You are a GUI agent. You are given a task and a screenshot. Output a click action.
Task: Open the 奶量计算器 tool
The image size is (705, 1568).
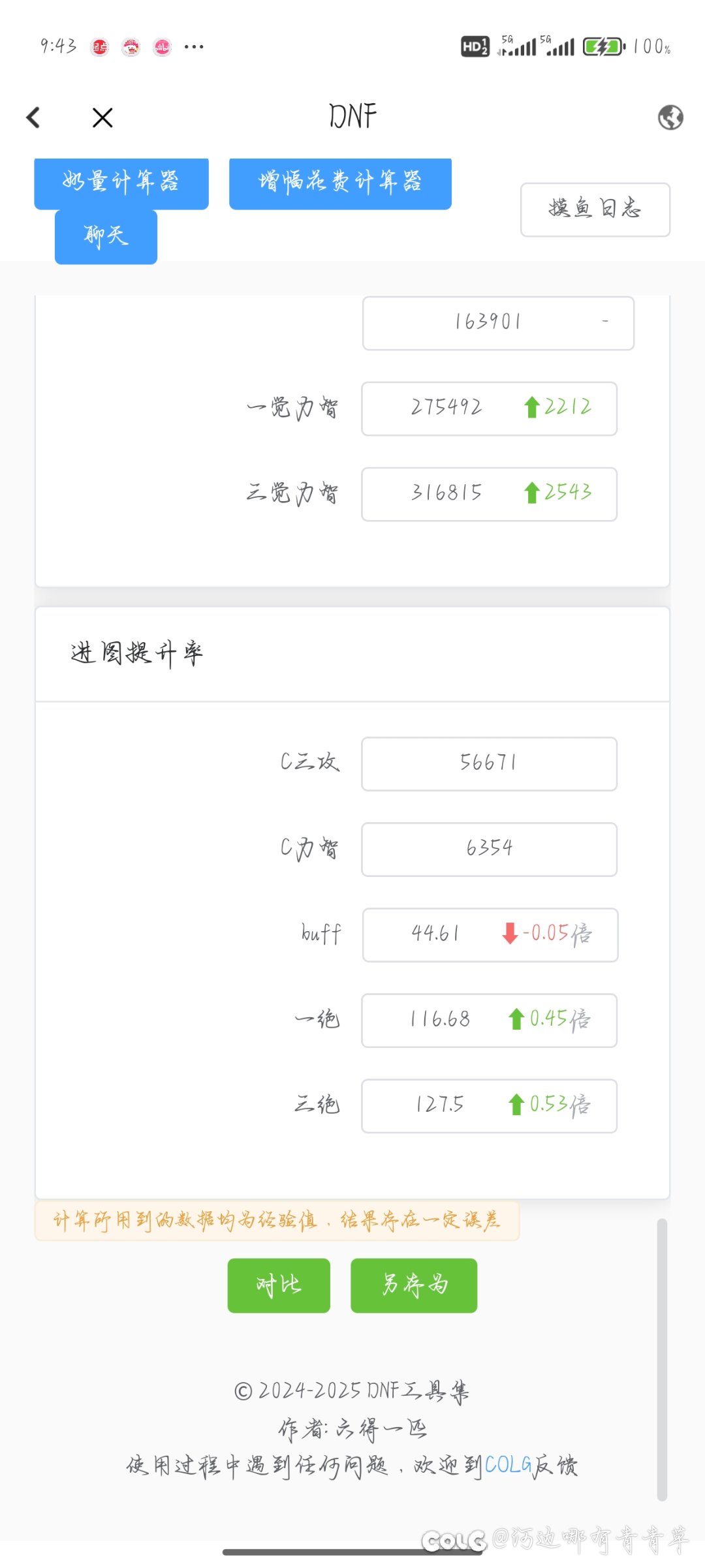pyautogui.click(x=121, y=183)
